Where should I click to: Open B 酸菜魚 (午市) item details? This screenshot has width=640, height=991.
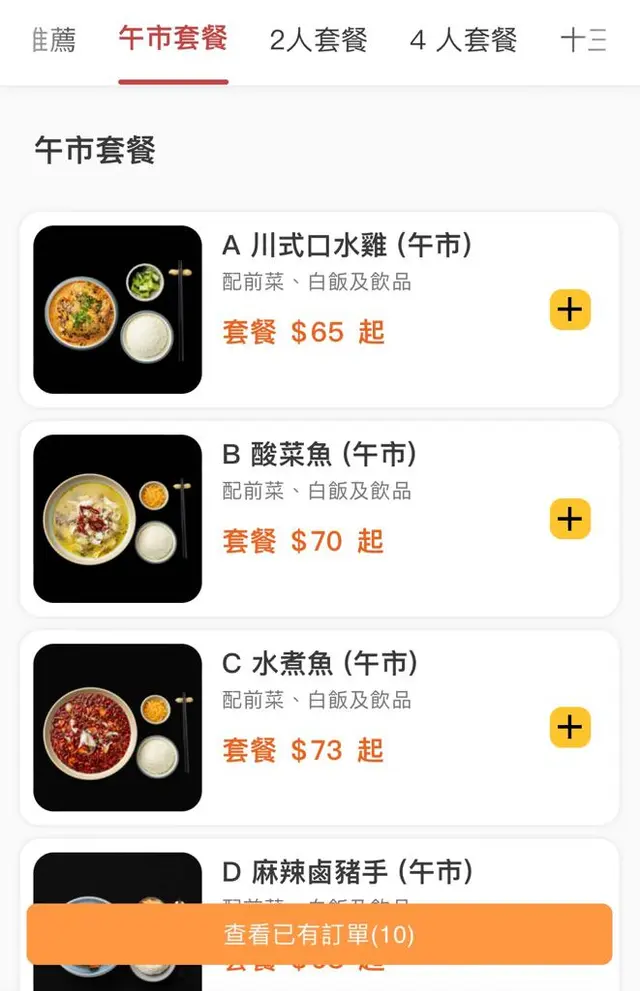tap(318, 455)
